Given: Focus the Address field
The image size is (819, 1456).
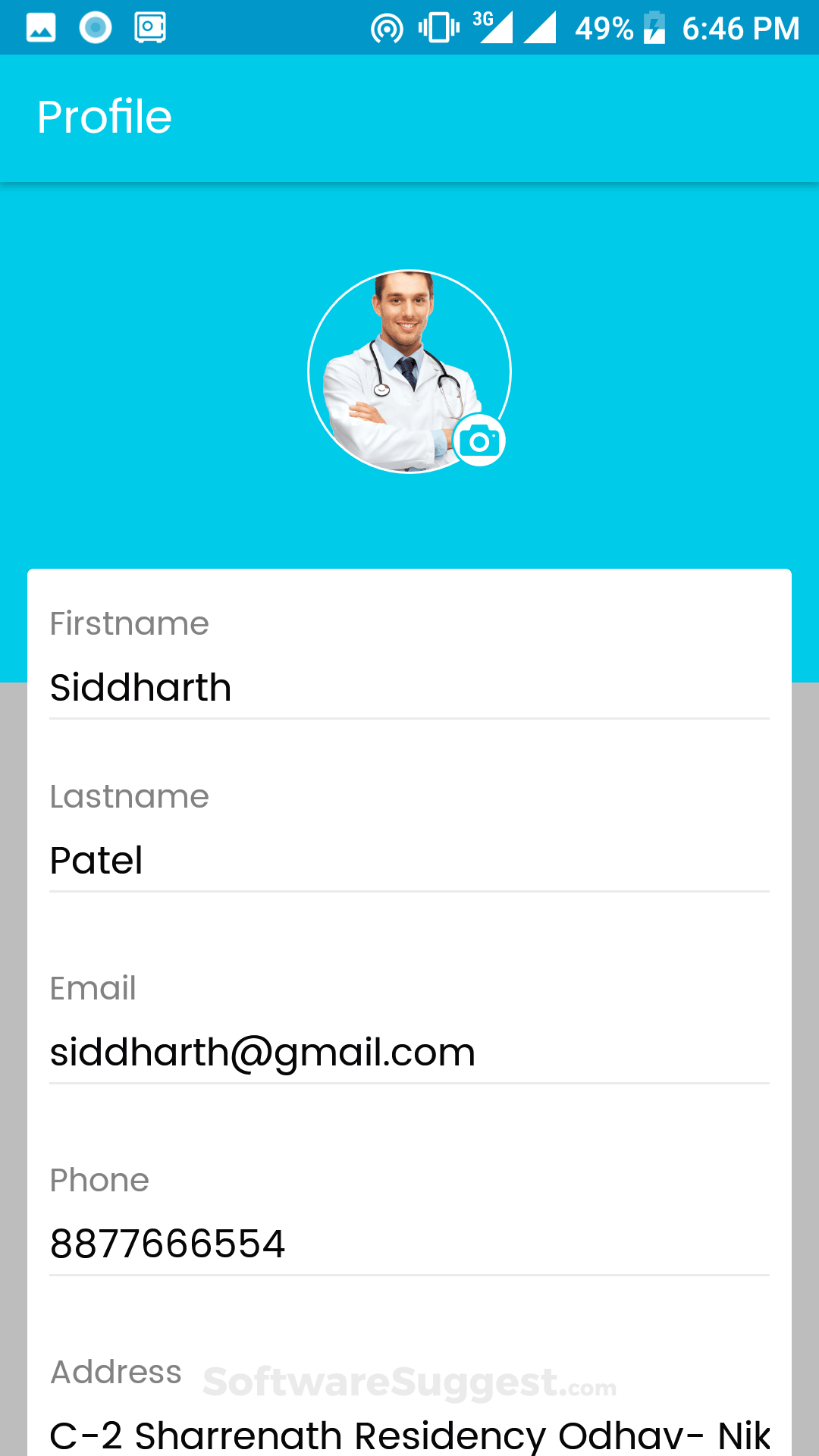Looking at the screenshot, I should [x=409, y=1433].
